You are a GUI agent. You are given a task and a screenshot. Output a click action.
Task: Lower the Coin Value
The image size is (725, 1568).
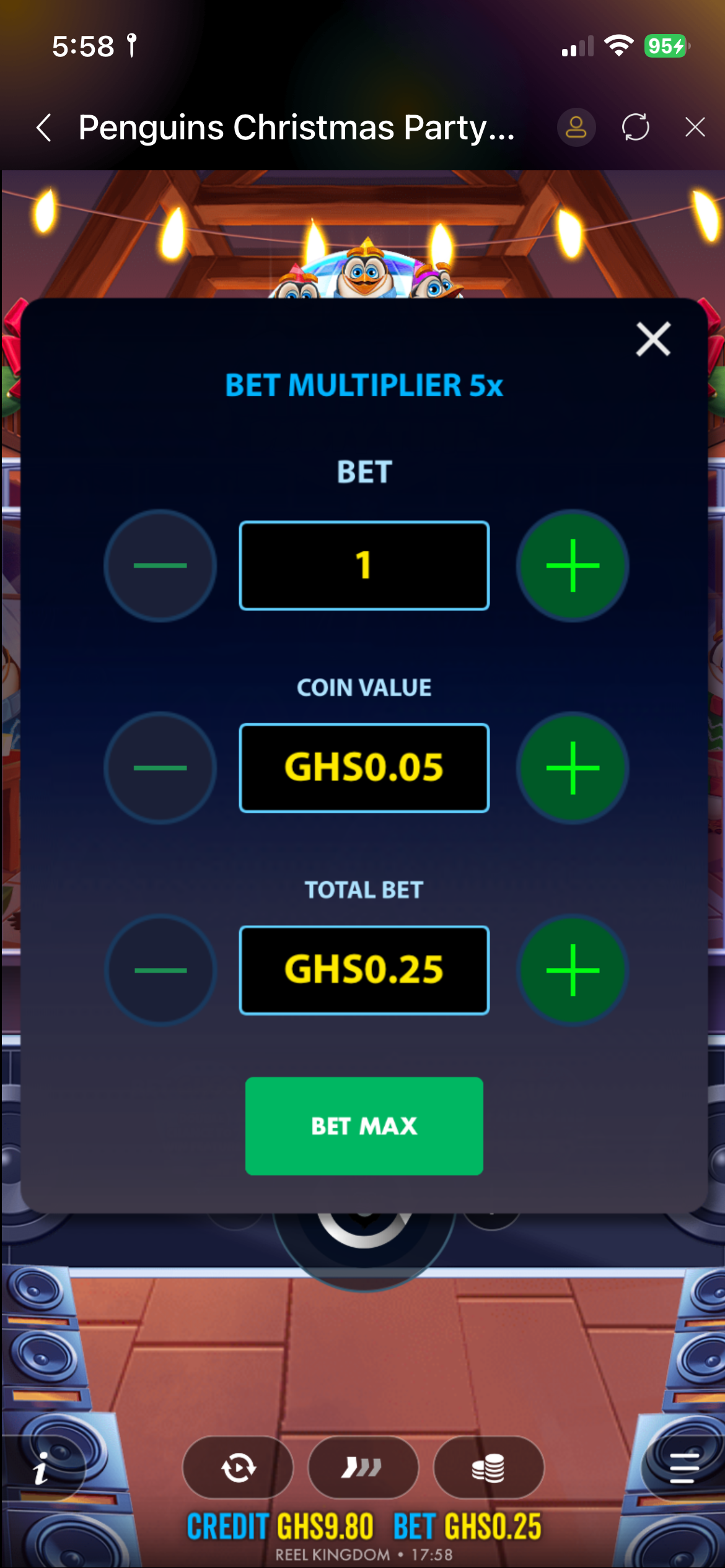click(160, 768)
